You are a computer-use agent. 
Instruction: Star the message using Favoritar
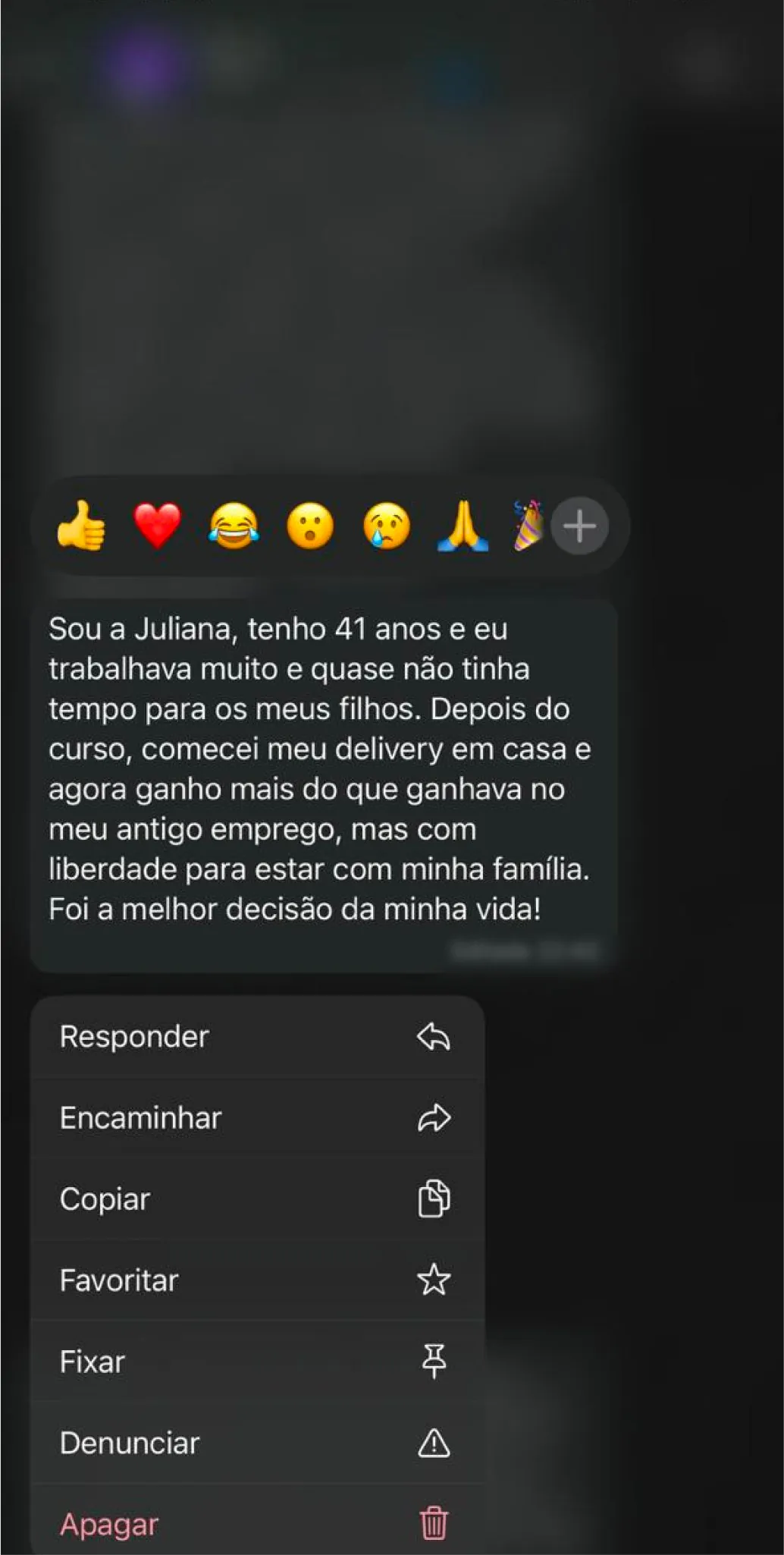257,1280
